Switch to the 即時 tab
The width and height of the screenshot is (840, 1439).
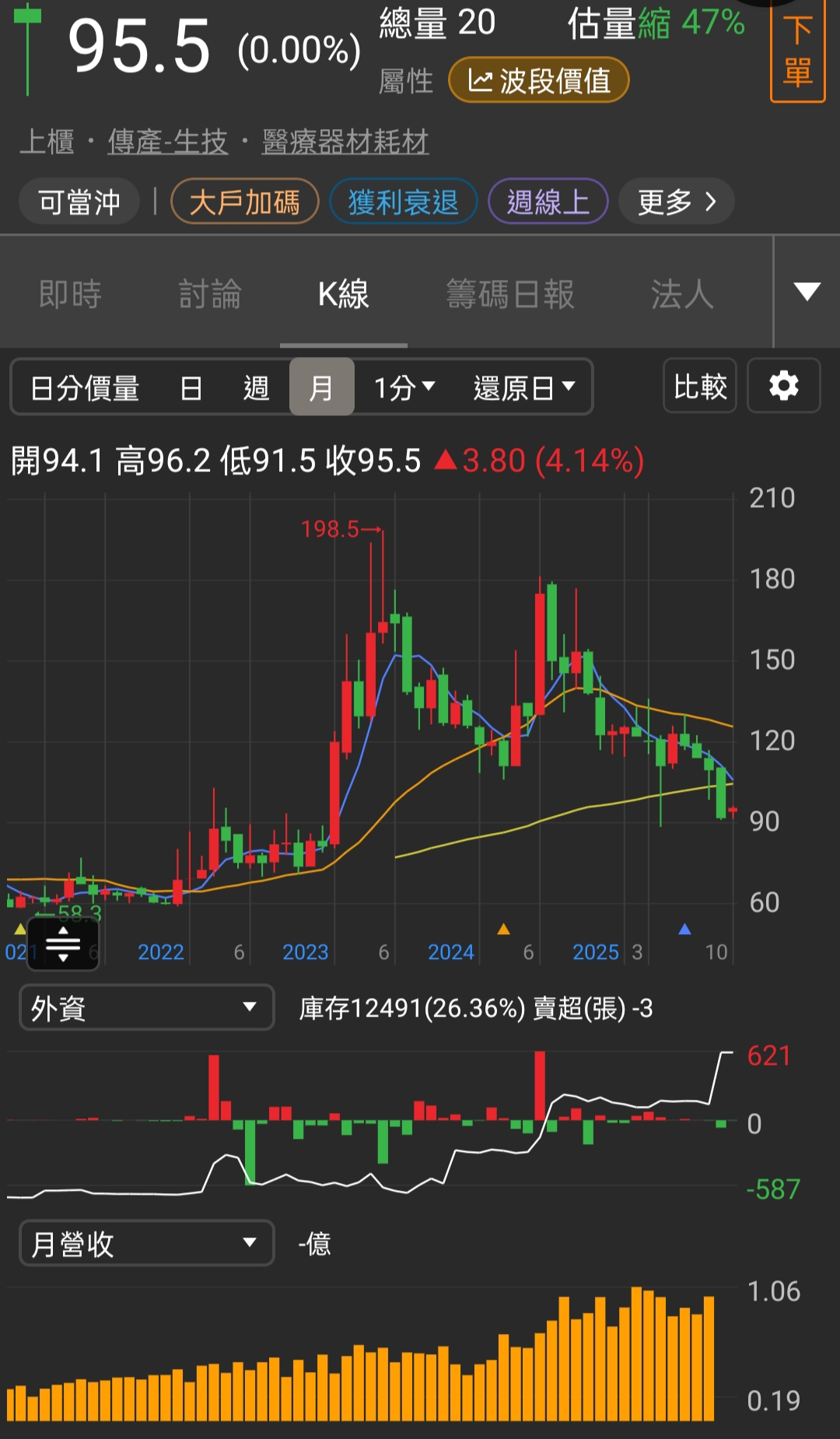click(70, 294)
